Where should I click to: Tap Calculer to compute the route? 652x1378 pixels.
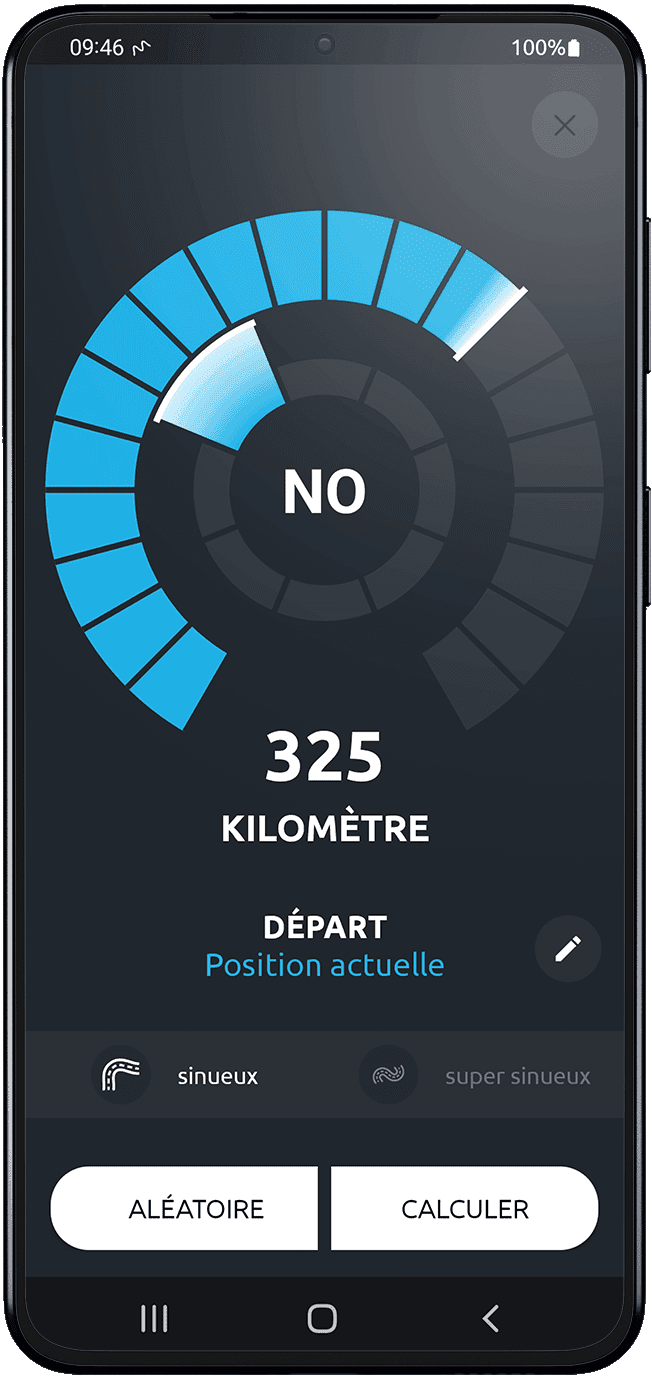(x=465, y=1208)
